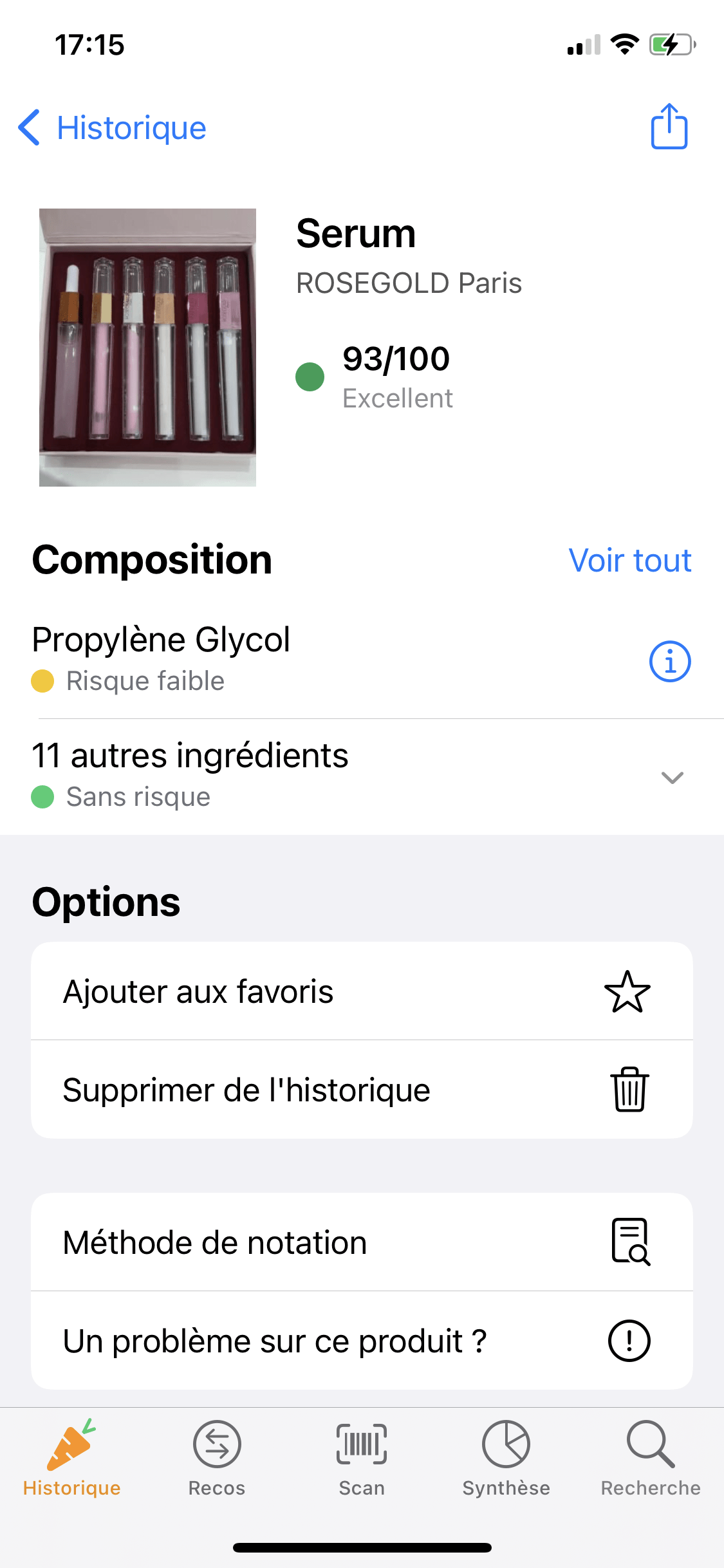Open the Serum product photo

(147, 347)
